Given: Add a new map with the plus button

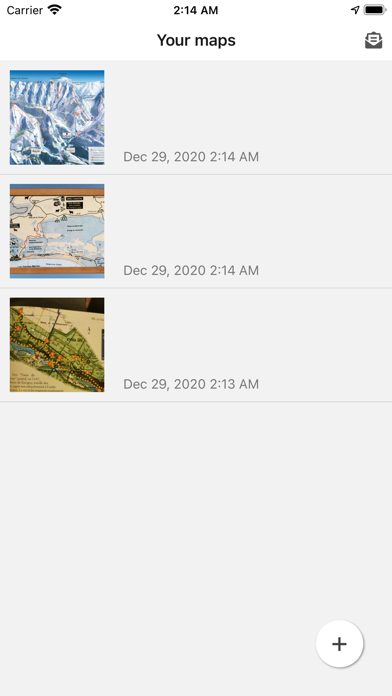Looking at the screenshot, I should tap(340, 644).
